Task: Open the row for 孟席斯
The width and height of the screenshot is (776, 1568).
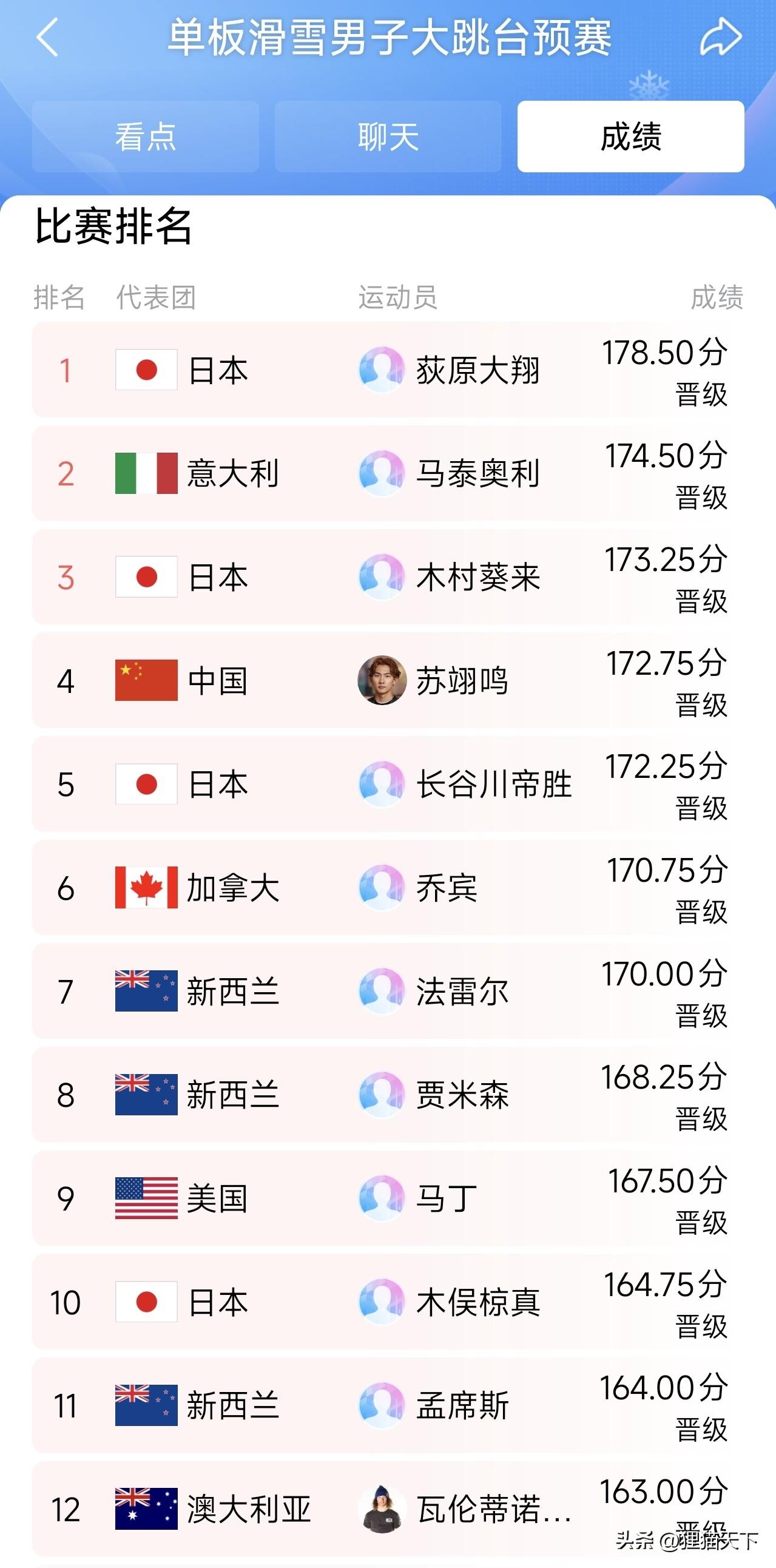Action: coord(461,1405)
